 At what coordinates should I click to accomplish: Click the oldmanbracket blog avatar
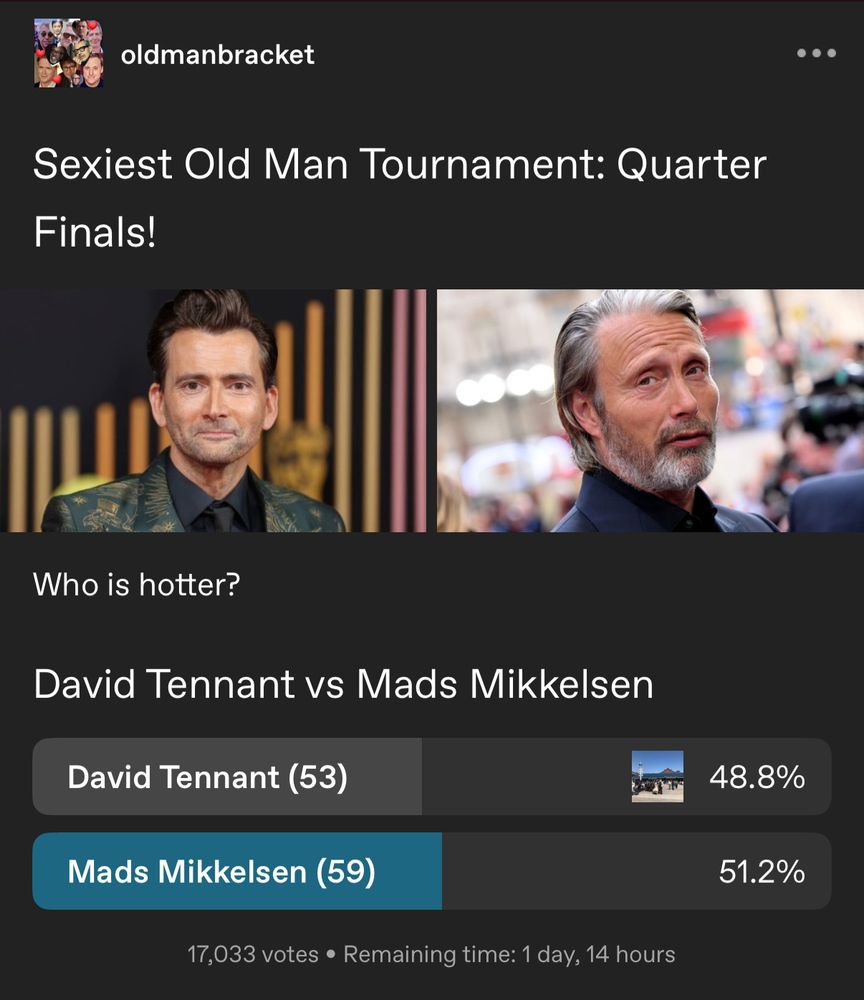point(68,54)
